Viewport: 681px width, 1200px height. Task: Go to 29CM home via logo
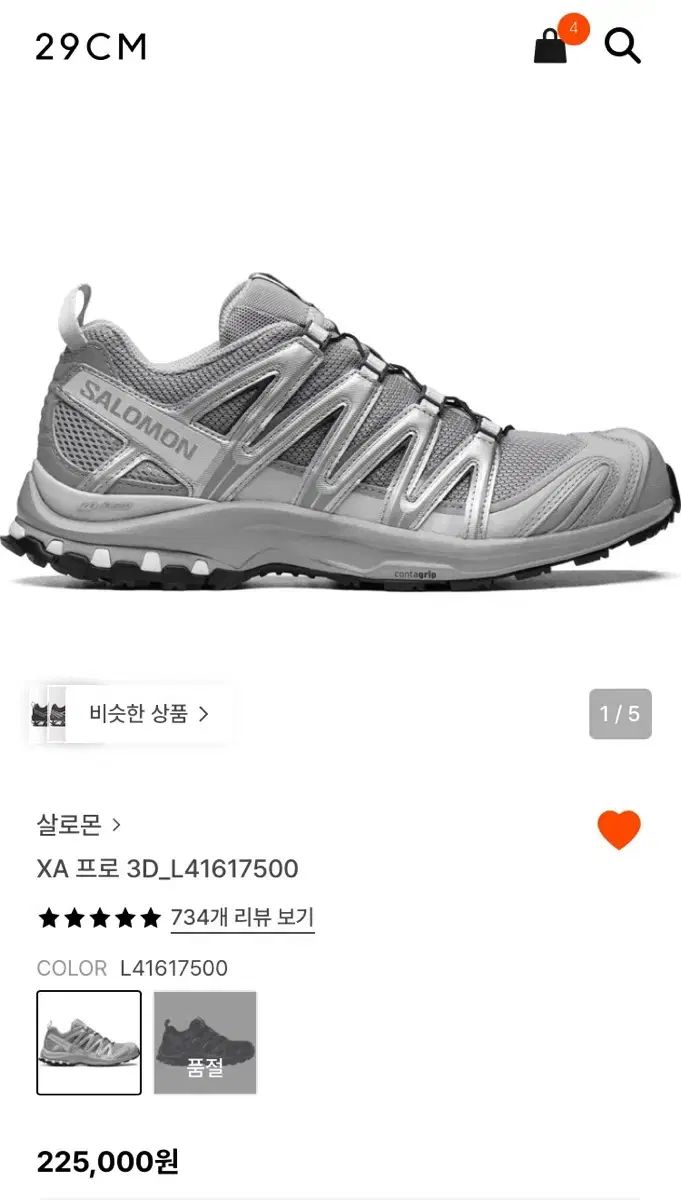[x=91, y=47]
